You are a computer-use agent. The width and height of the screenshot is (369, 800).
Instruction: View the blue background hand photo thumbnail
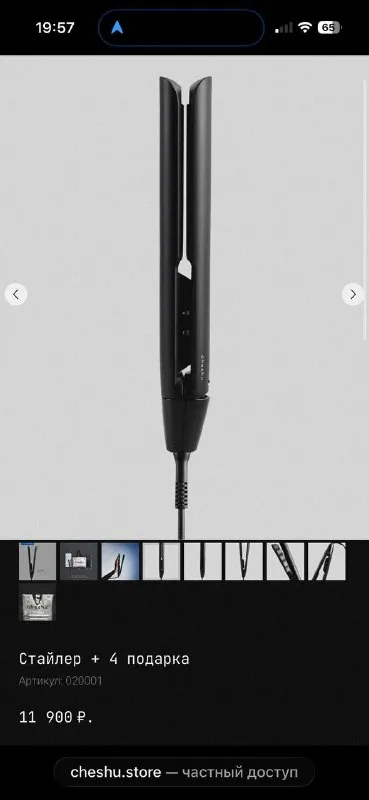120,561
